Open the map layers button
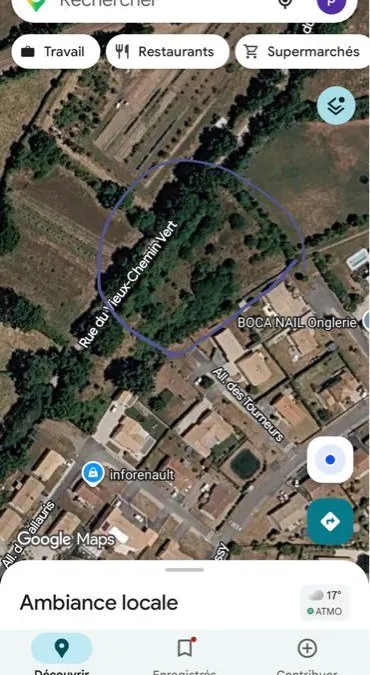370x675 pixels. click(336, 105)
